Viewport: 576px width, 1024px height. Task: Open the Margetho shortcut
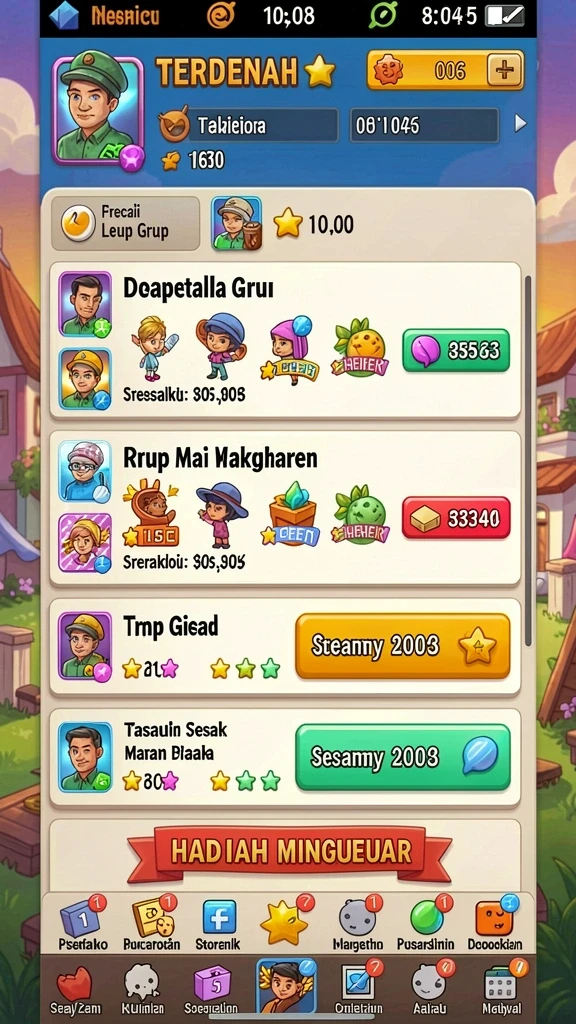357,923
